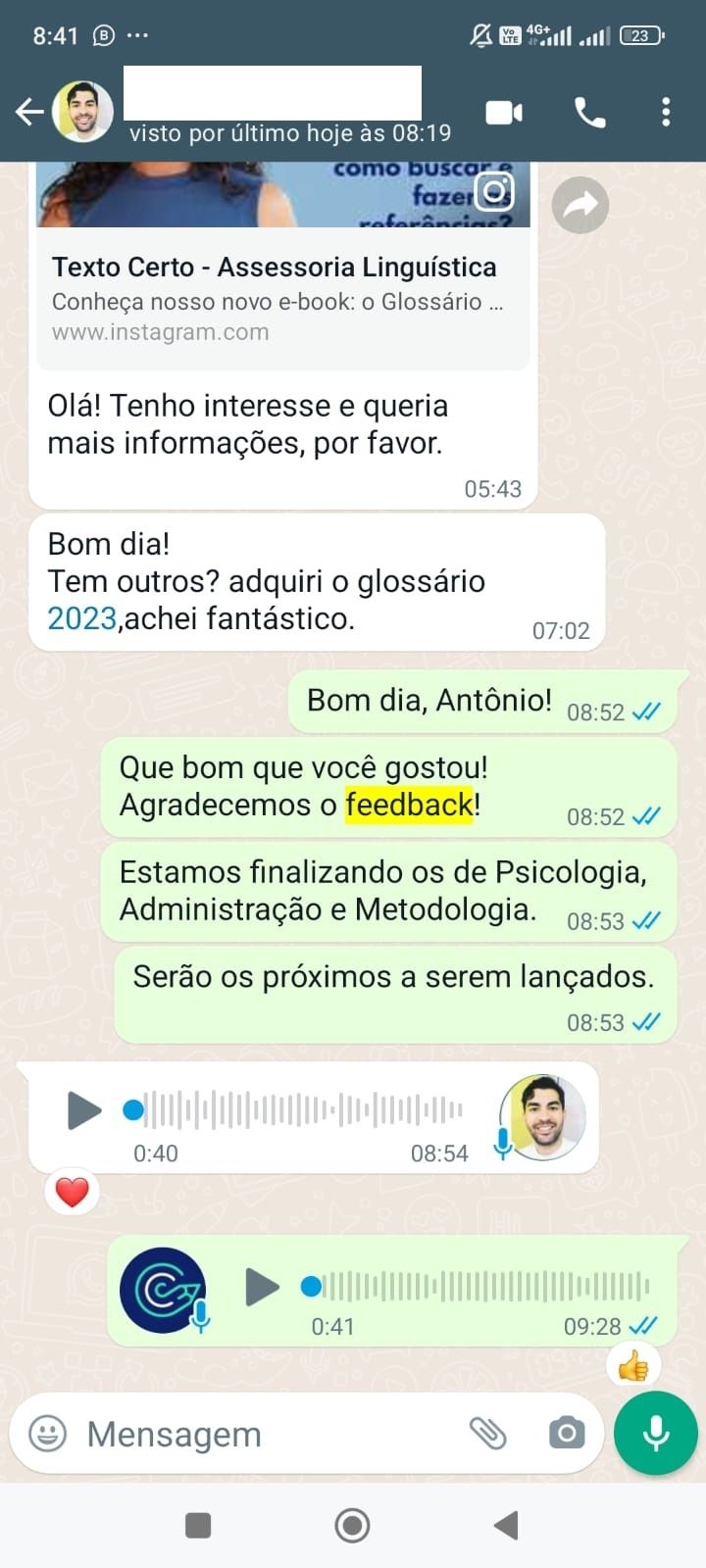Go to the home screen

(352, 1525)
